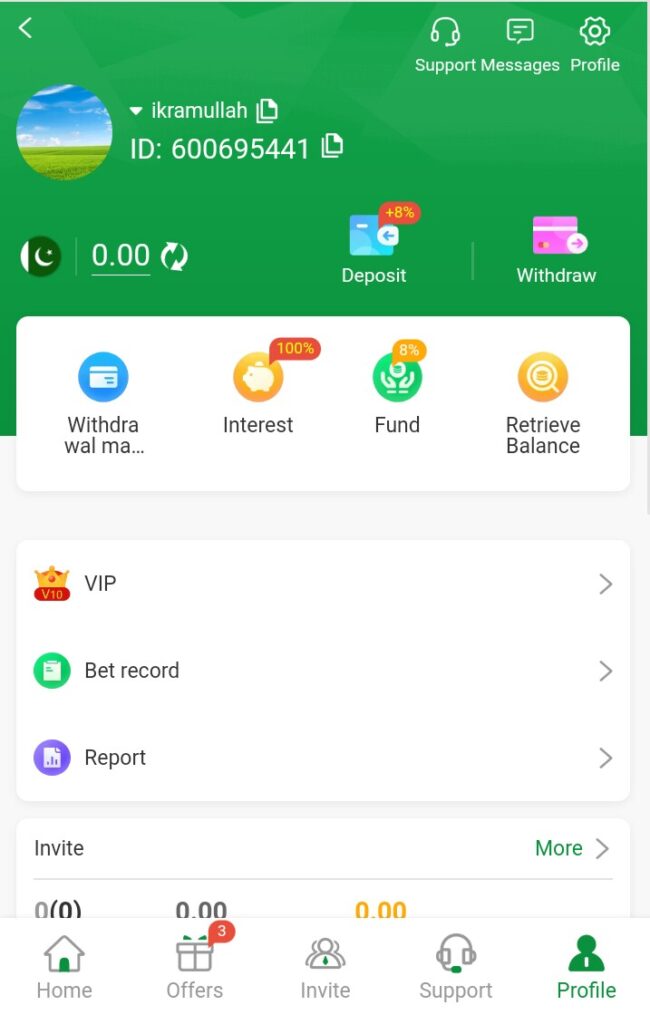The image size is (650, 1024).
Task: Open the Report row
Action: [x=323, y=758]
